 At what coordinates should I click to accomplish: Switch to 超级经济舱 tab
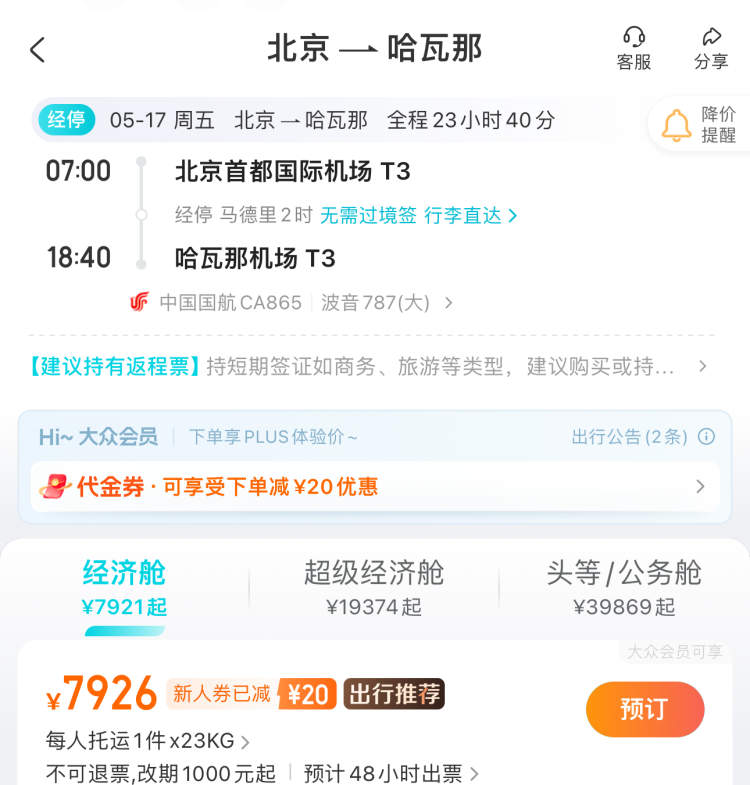pyautogui.click(x=374, y=587)
